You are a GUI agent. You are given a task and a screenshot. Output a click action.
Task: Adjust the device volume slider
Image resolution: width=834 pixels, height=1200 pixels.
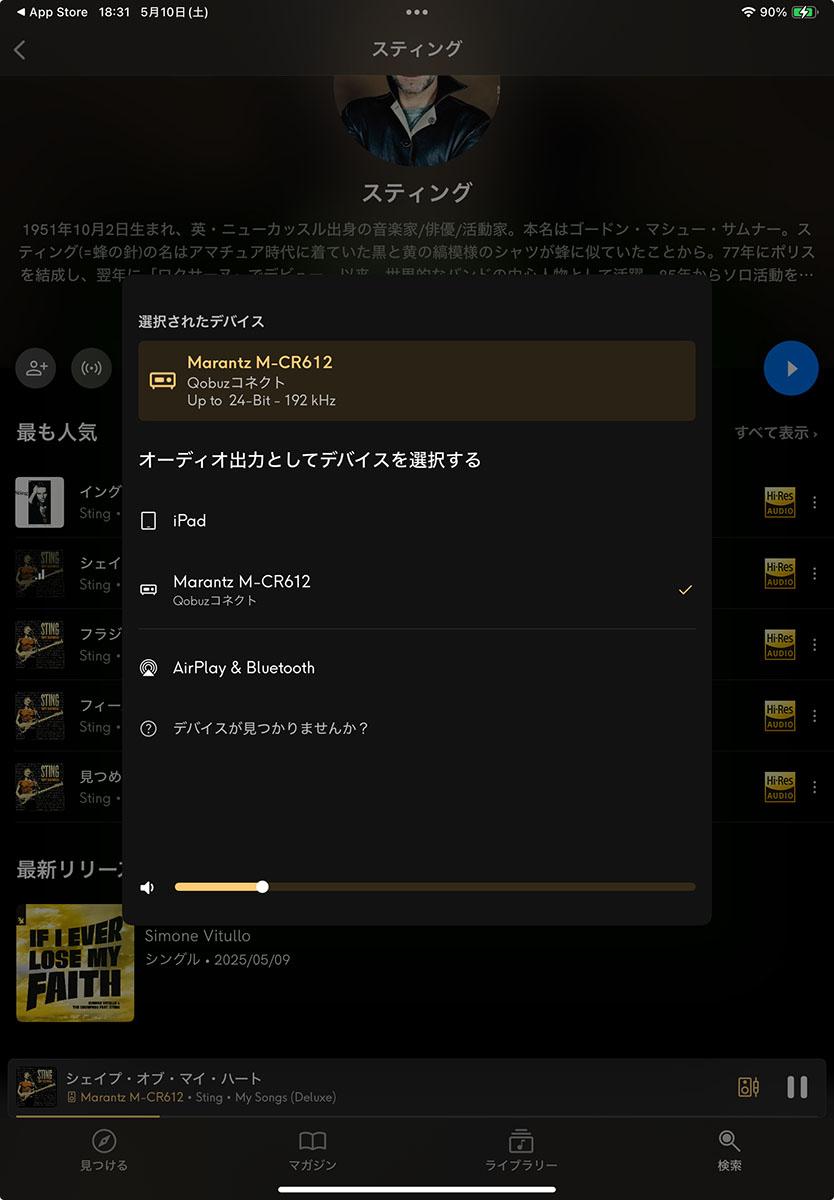tap(262, 887)
